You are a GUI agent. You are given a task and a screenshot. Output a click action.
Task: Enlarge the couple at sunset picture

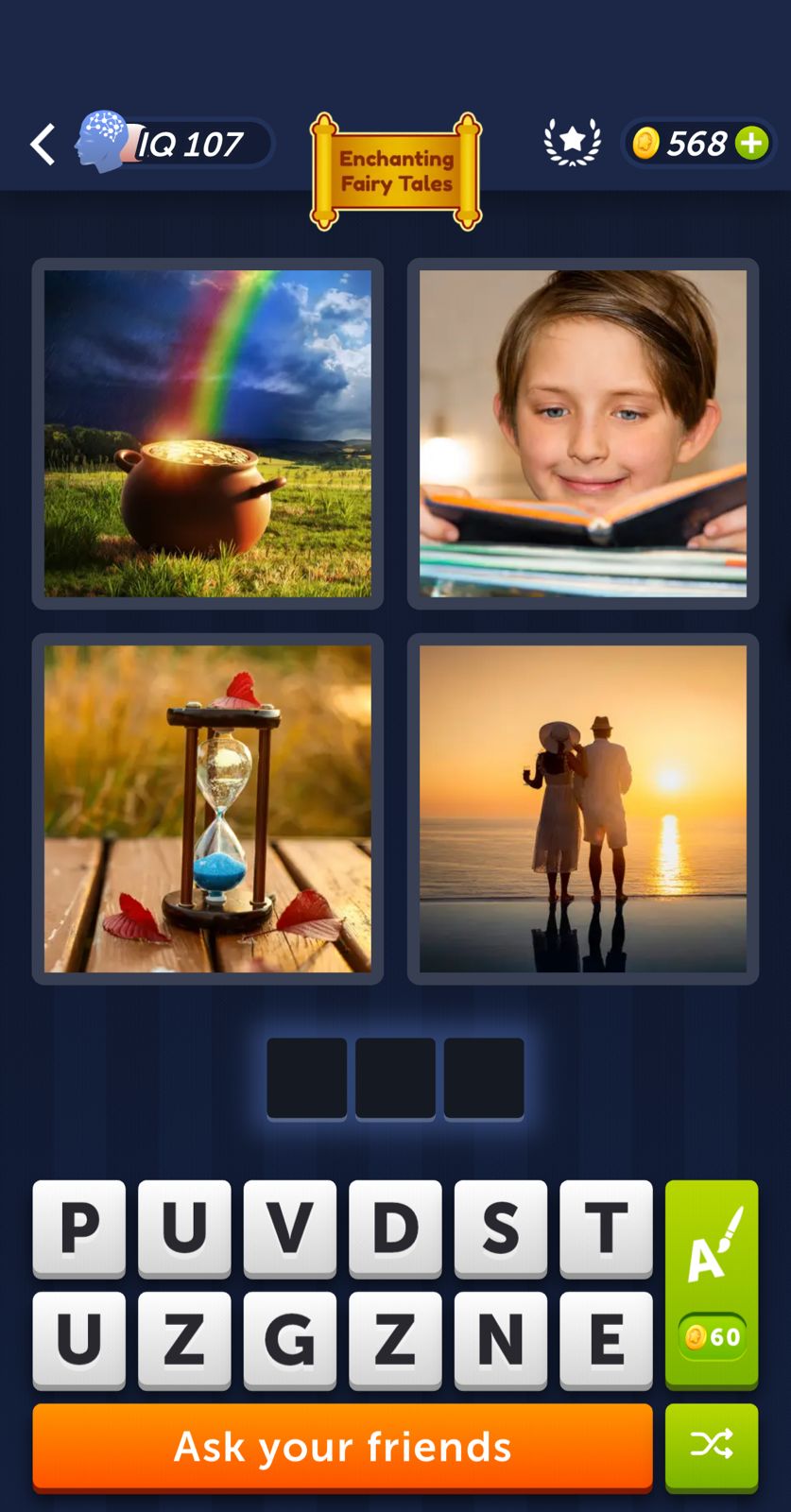582,809
